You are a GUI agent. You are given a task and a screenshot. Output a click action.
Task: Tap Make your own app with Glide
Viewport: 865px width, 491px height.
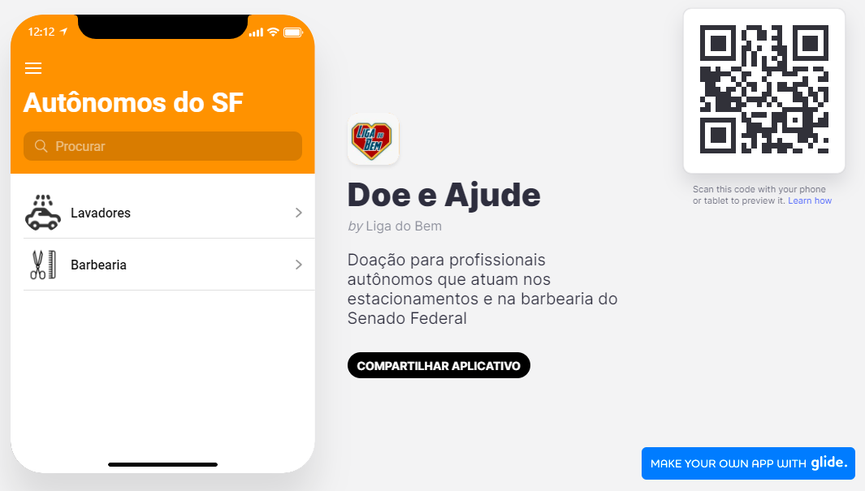(748, 463)
